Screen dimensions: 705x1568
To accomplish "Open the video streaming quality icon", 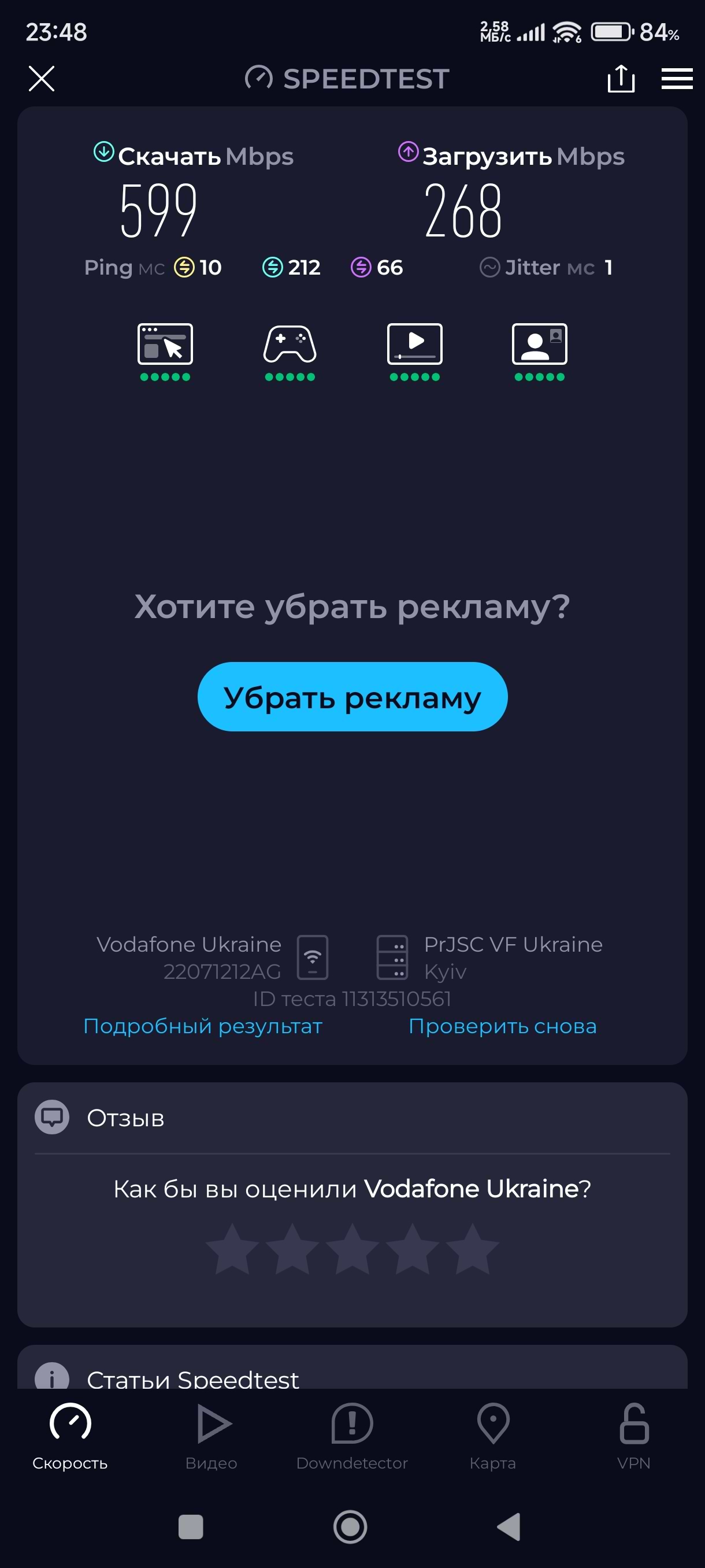I will click(414, 345).
